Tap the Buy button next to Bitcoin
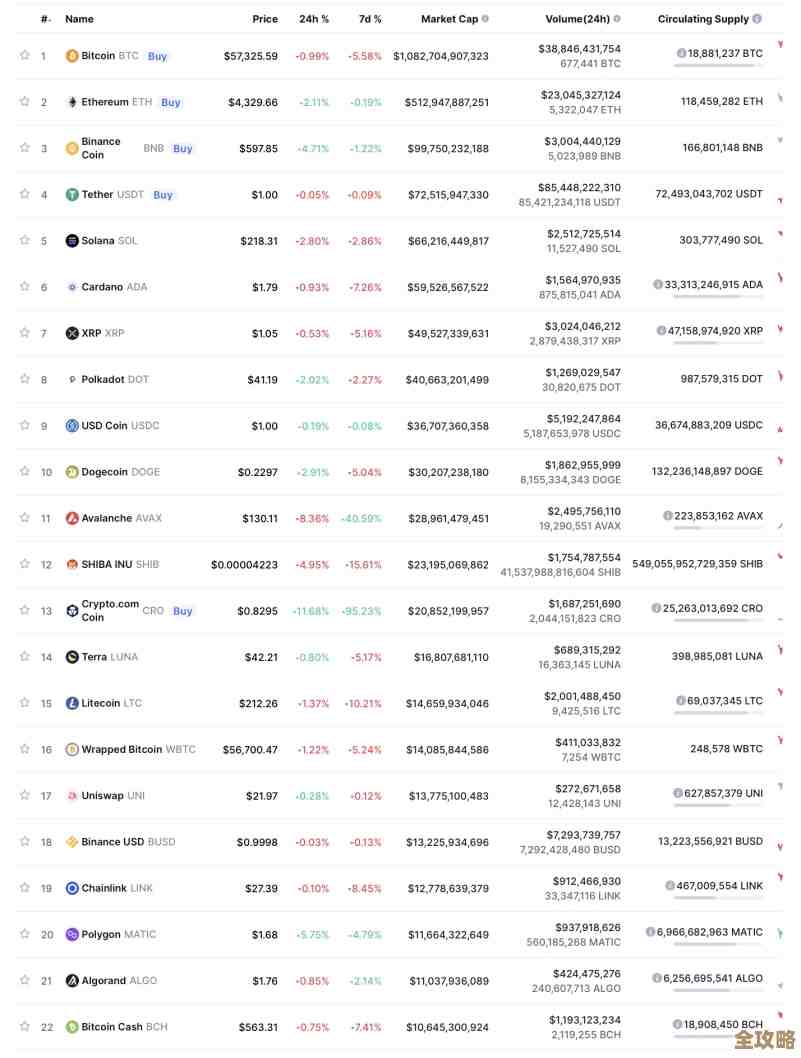This screenshot has width=801, height=1058. (157, 56)
